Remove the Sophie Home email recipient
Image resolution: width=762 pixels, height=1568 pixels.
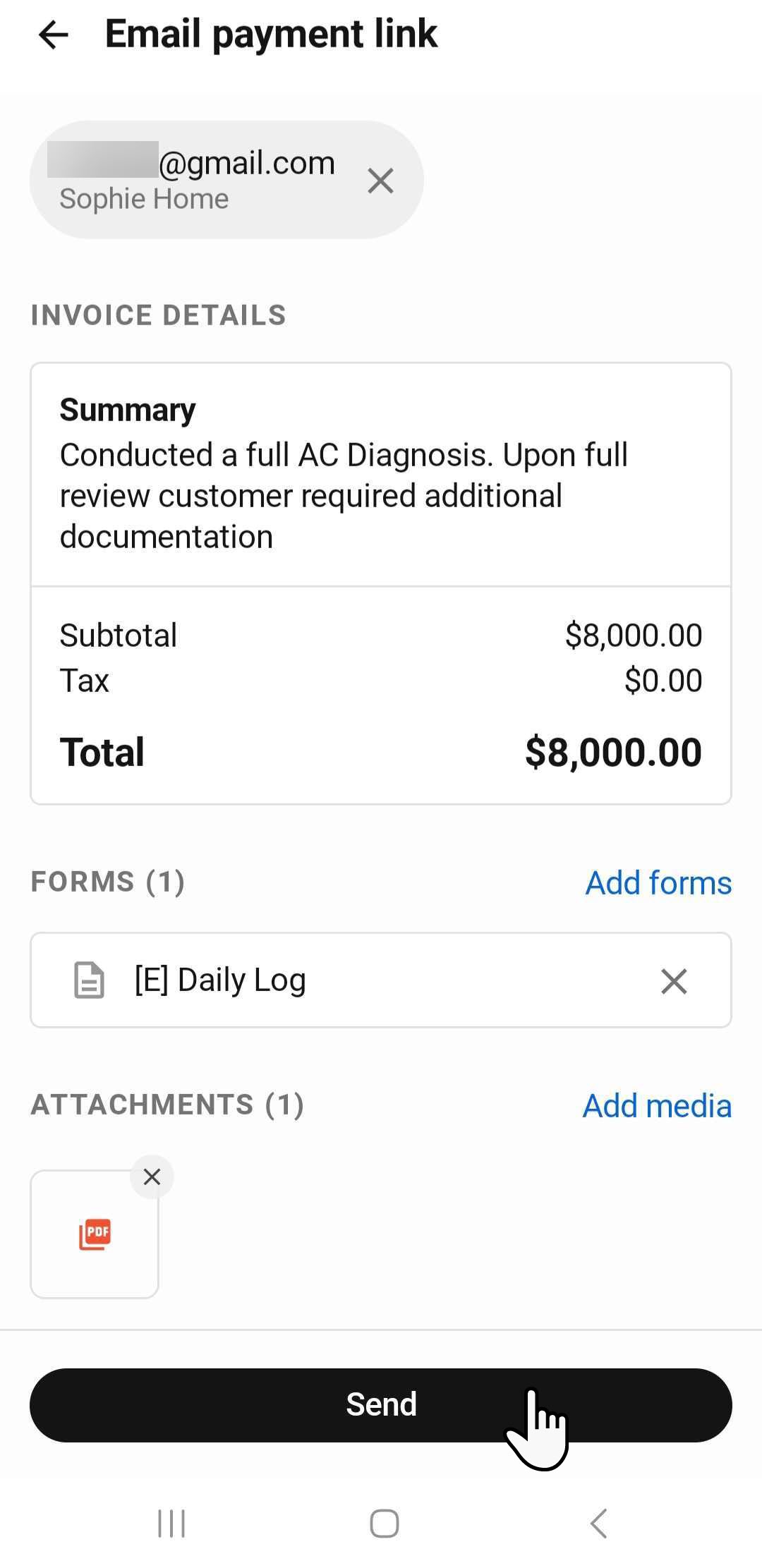tap(380, 181)
